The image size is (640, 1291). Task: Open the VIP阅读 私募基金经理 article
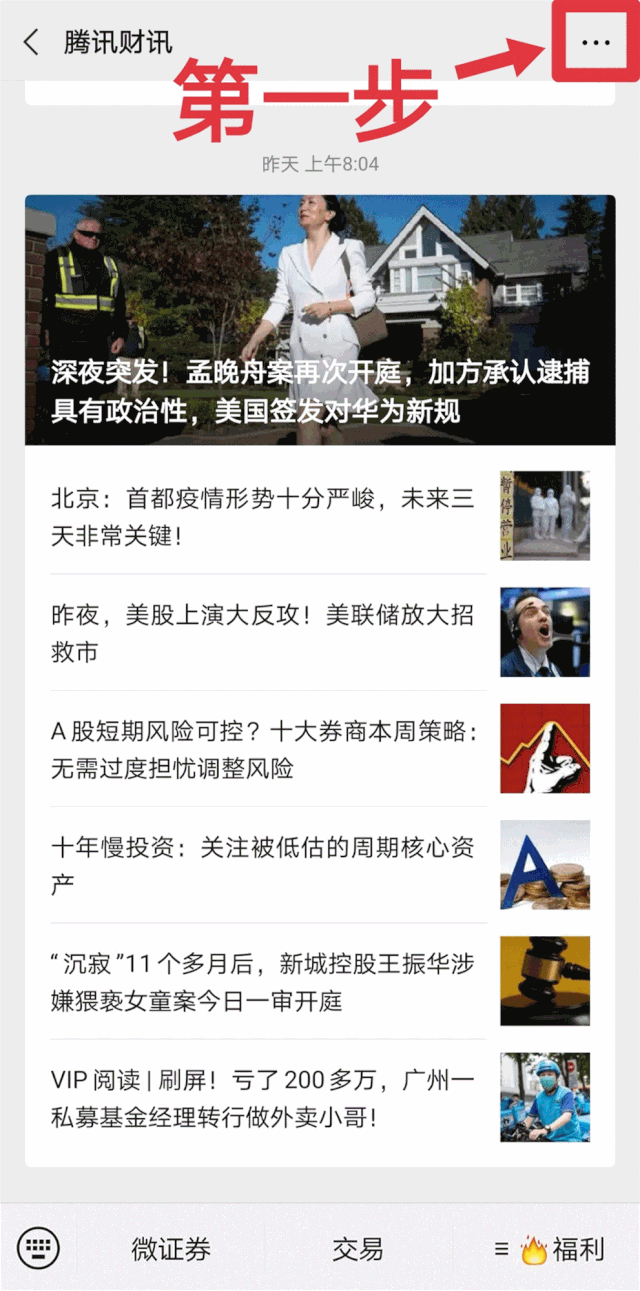pos(264,1097)
